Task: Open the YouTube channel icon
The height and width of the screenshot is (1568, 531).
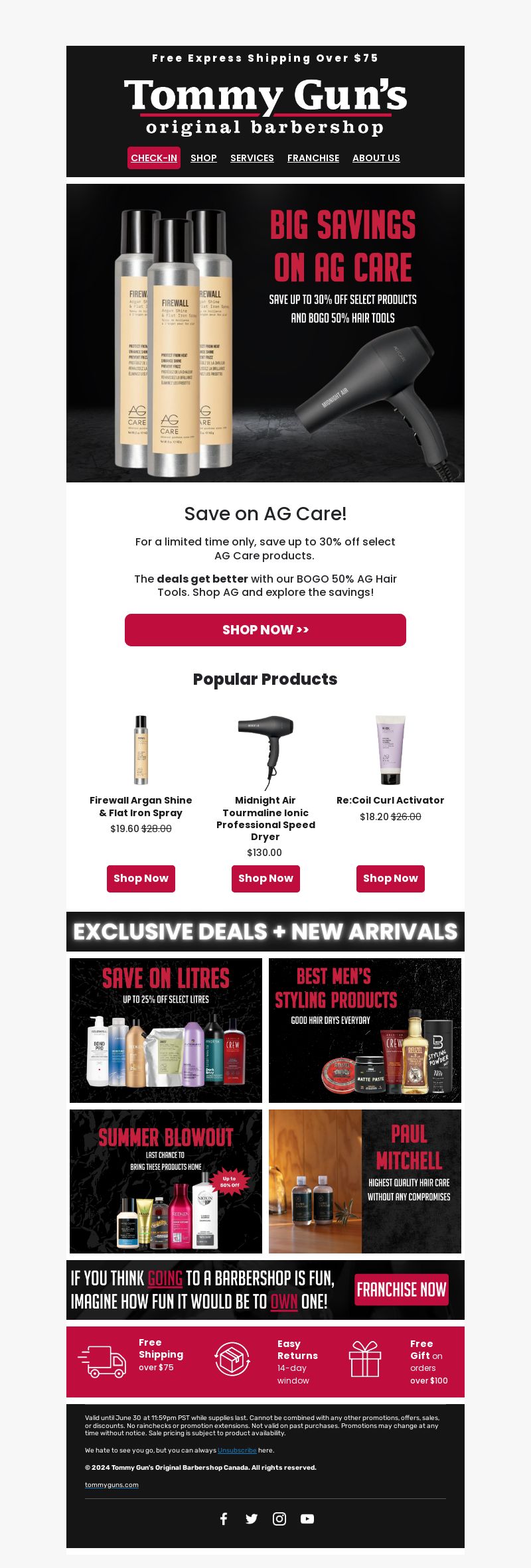Action: coord(307,1519)
